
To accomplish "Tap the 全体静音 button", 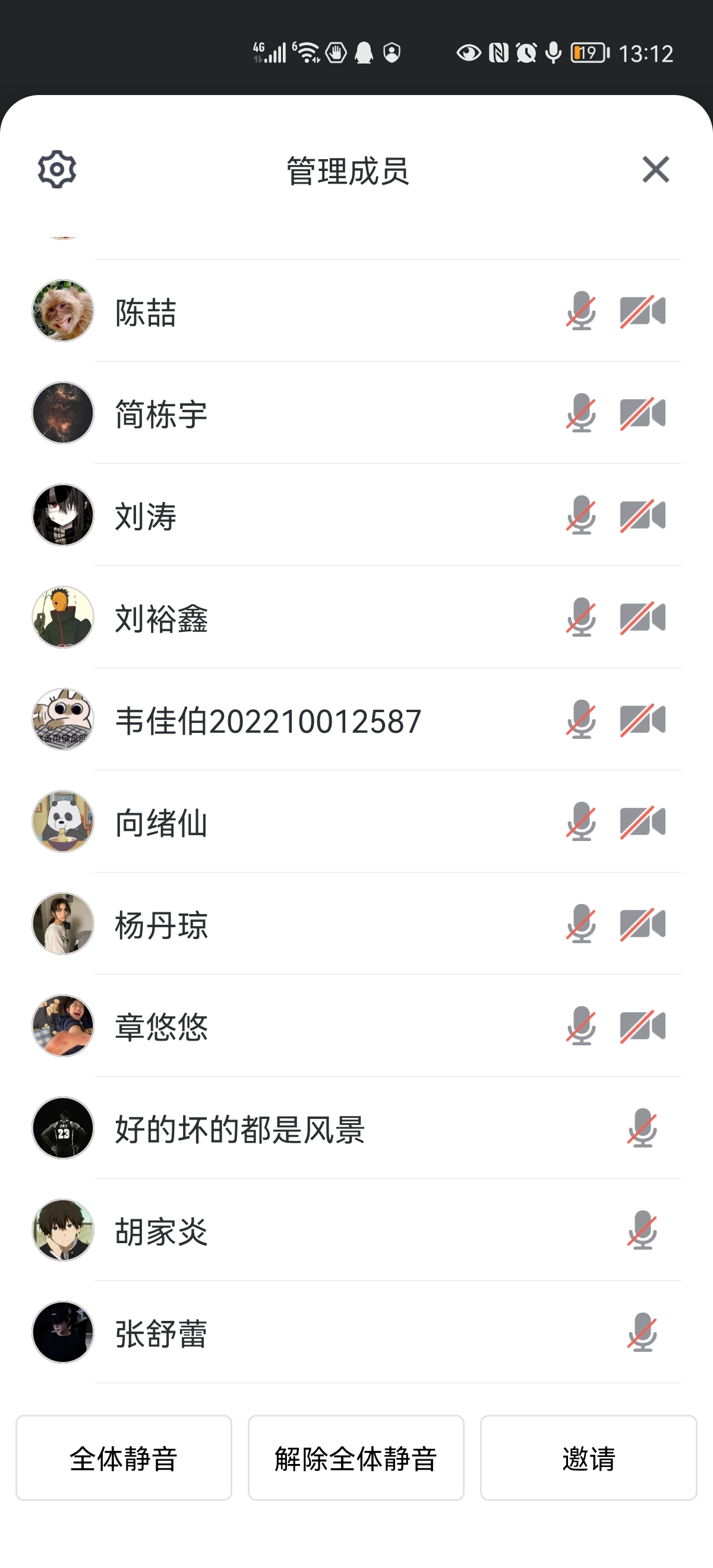I will (x=124, y=1458).
